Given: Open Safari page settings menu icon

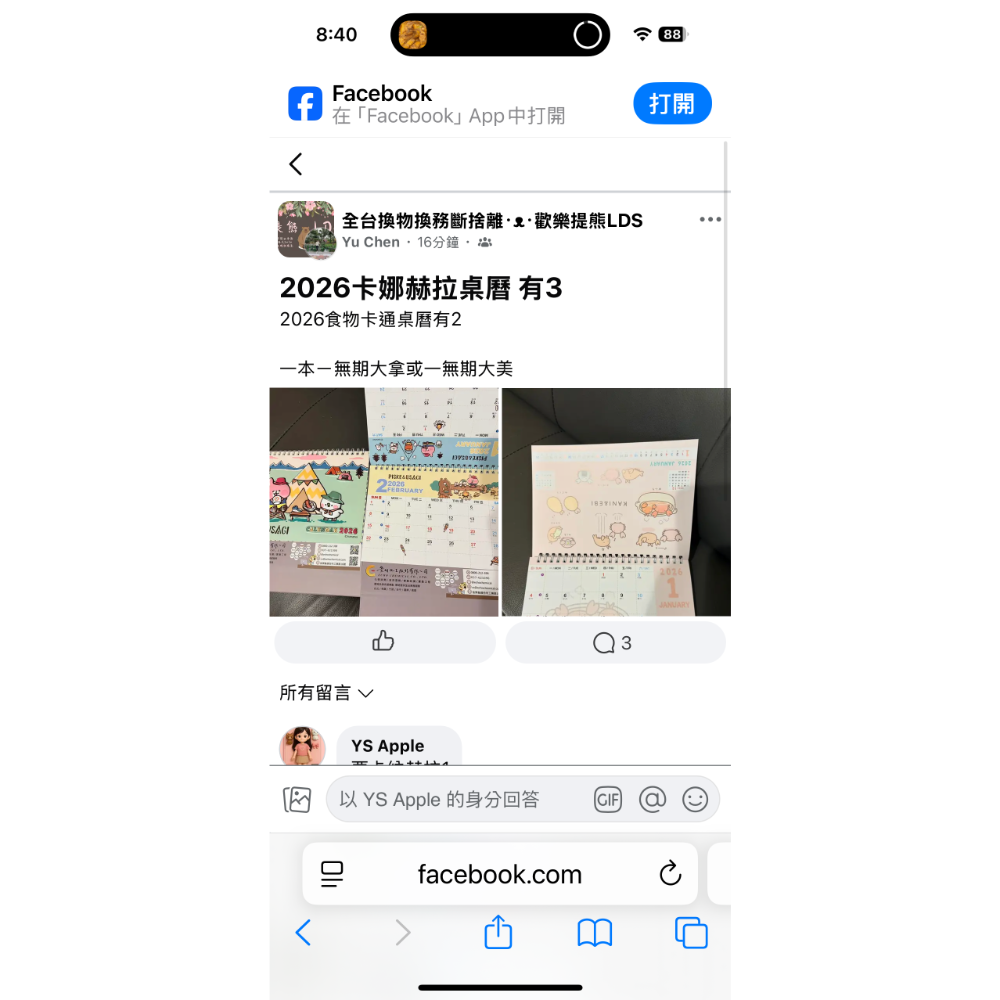Looking at the screenshot, I should 332,874.
